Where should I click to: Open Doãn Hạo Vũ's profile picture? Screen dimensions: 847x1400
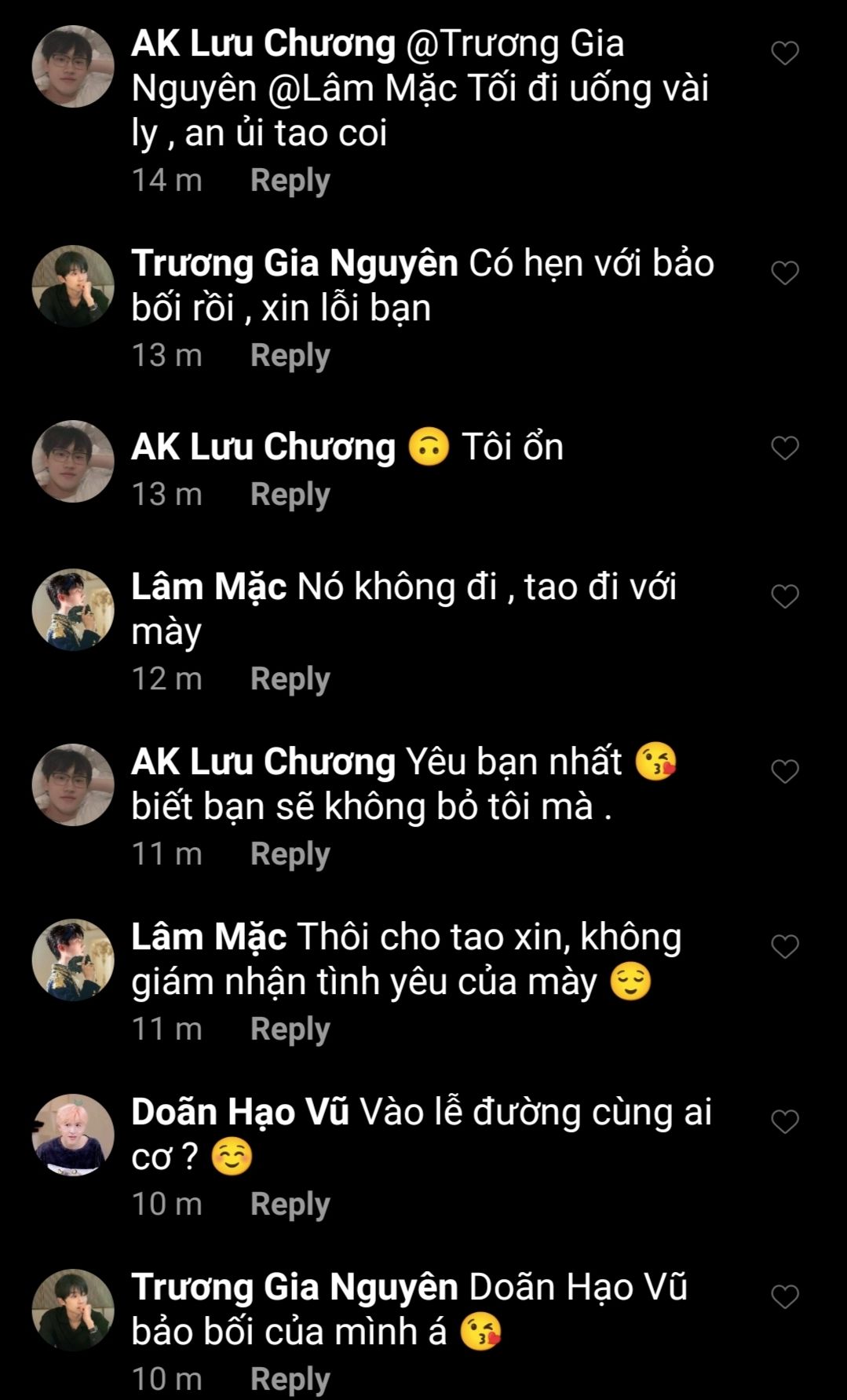[73, 1135]
